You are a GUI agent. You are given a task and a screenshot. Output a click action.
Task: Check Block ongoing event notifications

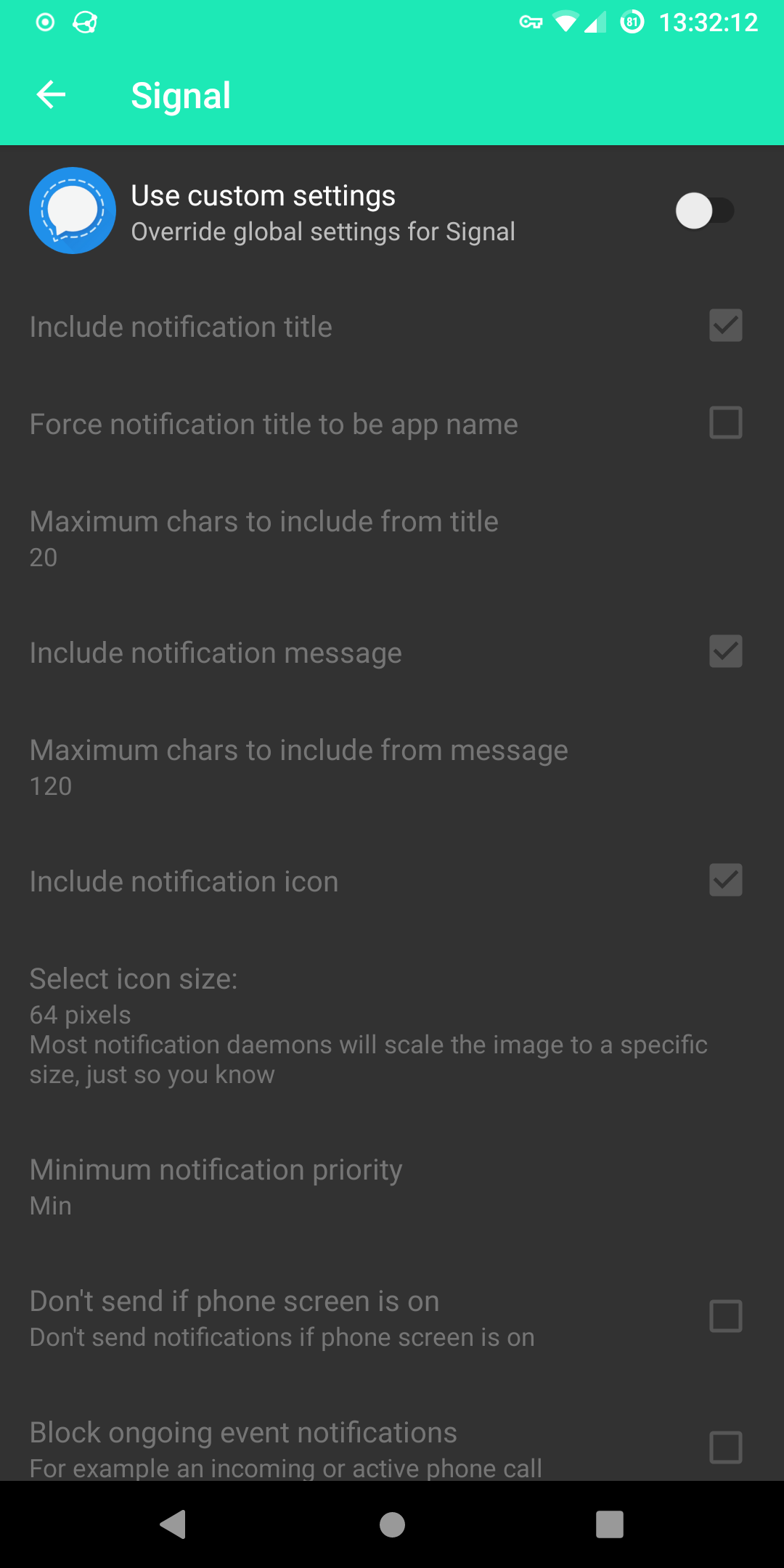point(725,1447)
